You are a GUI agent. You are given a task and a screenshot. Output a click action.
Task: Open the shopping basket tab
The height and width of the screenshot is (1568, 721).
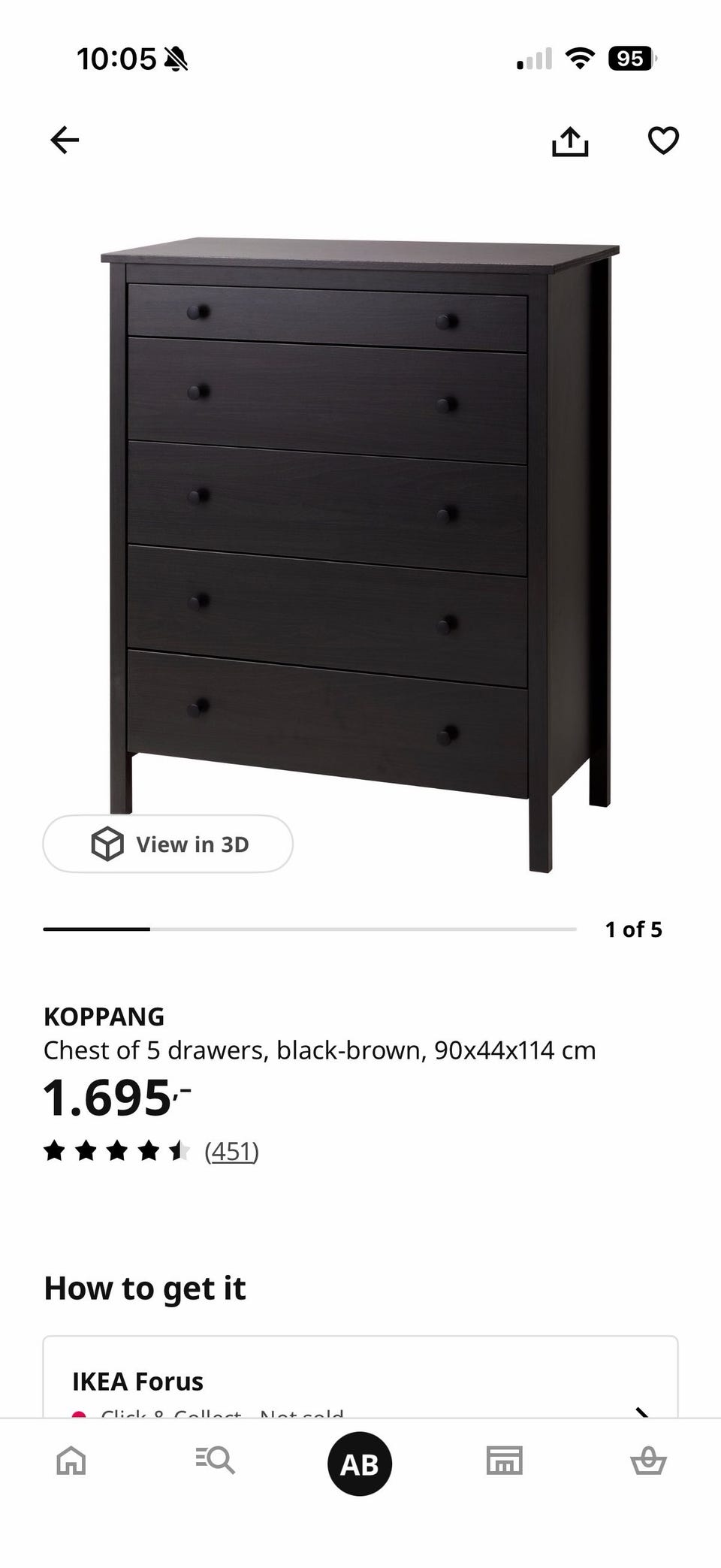tap(648, 1461)
